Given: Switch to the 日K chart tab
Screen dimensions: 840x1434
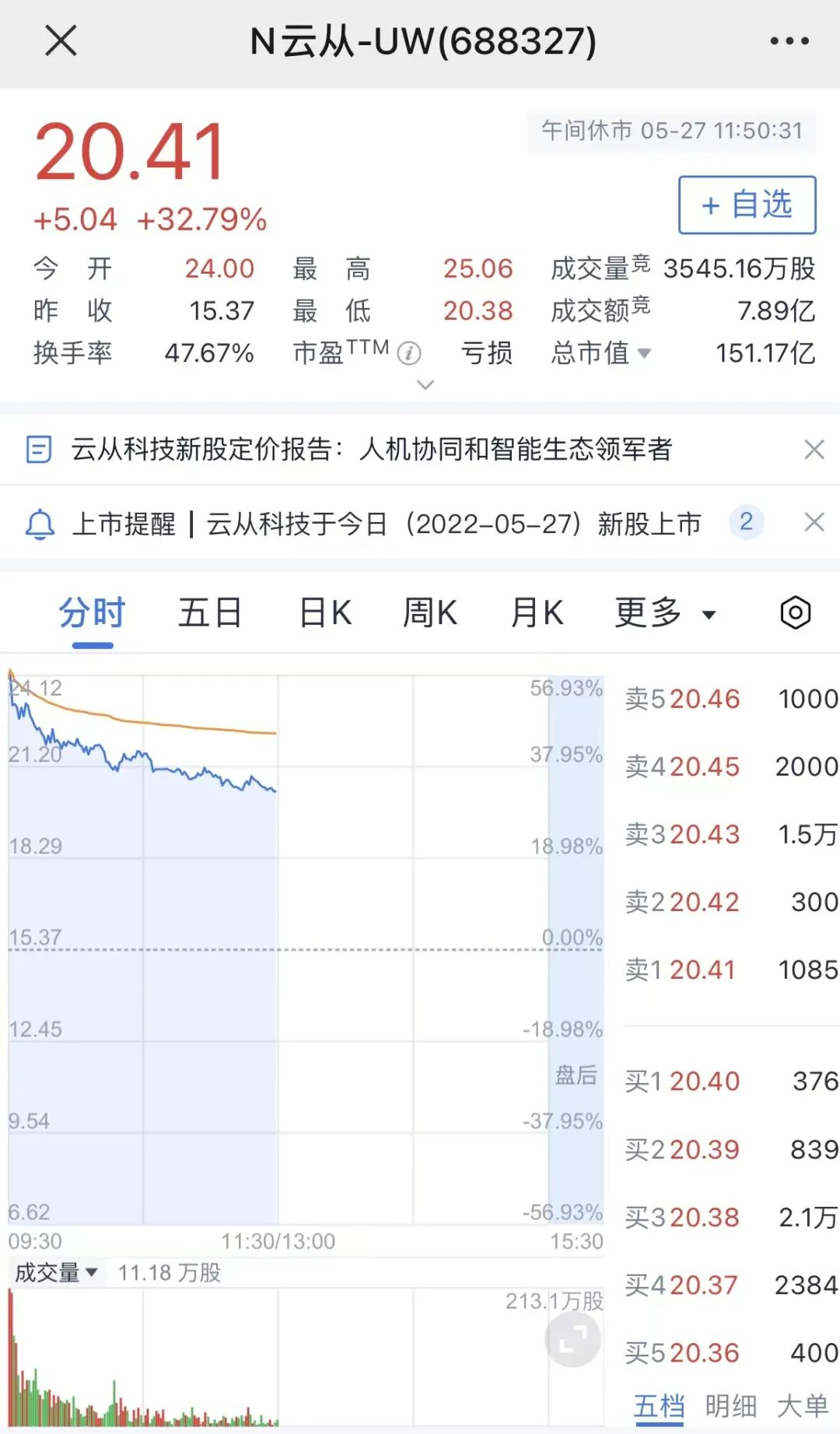Looking at the screenshot, I should click(x=325, y=613).
